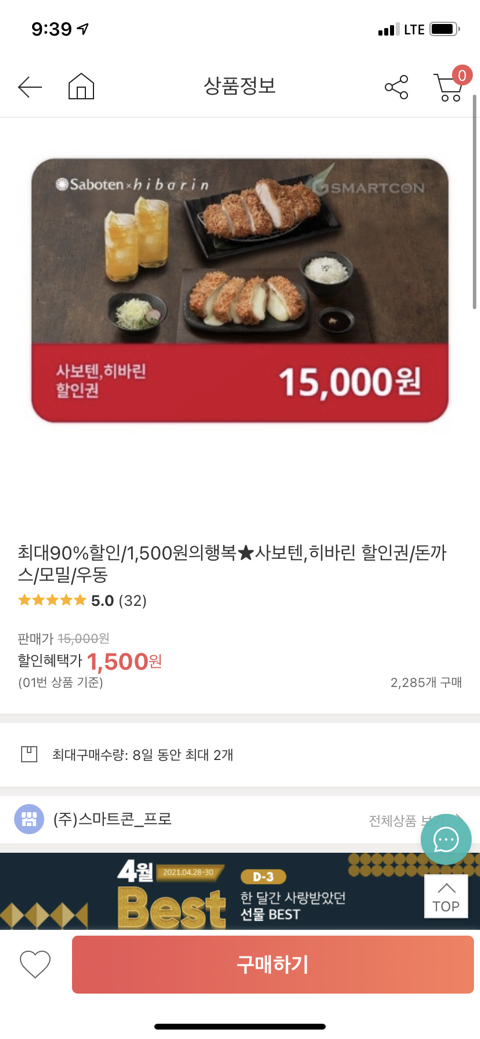480x1039 pixels.
Task: Share this product
Action: coord(396,87)
